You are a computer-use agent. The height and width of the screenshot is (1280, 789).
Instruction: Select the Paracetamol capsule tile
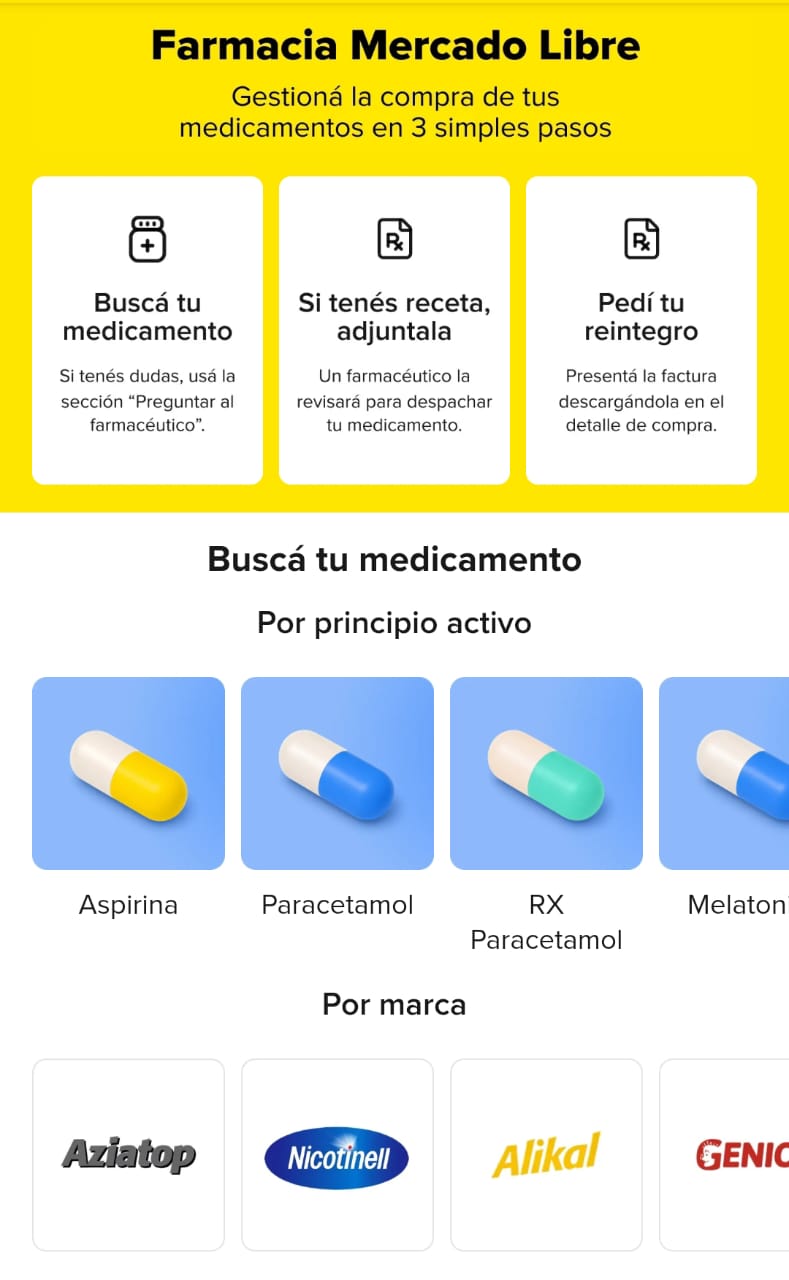[337, 773]
